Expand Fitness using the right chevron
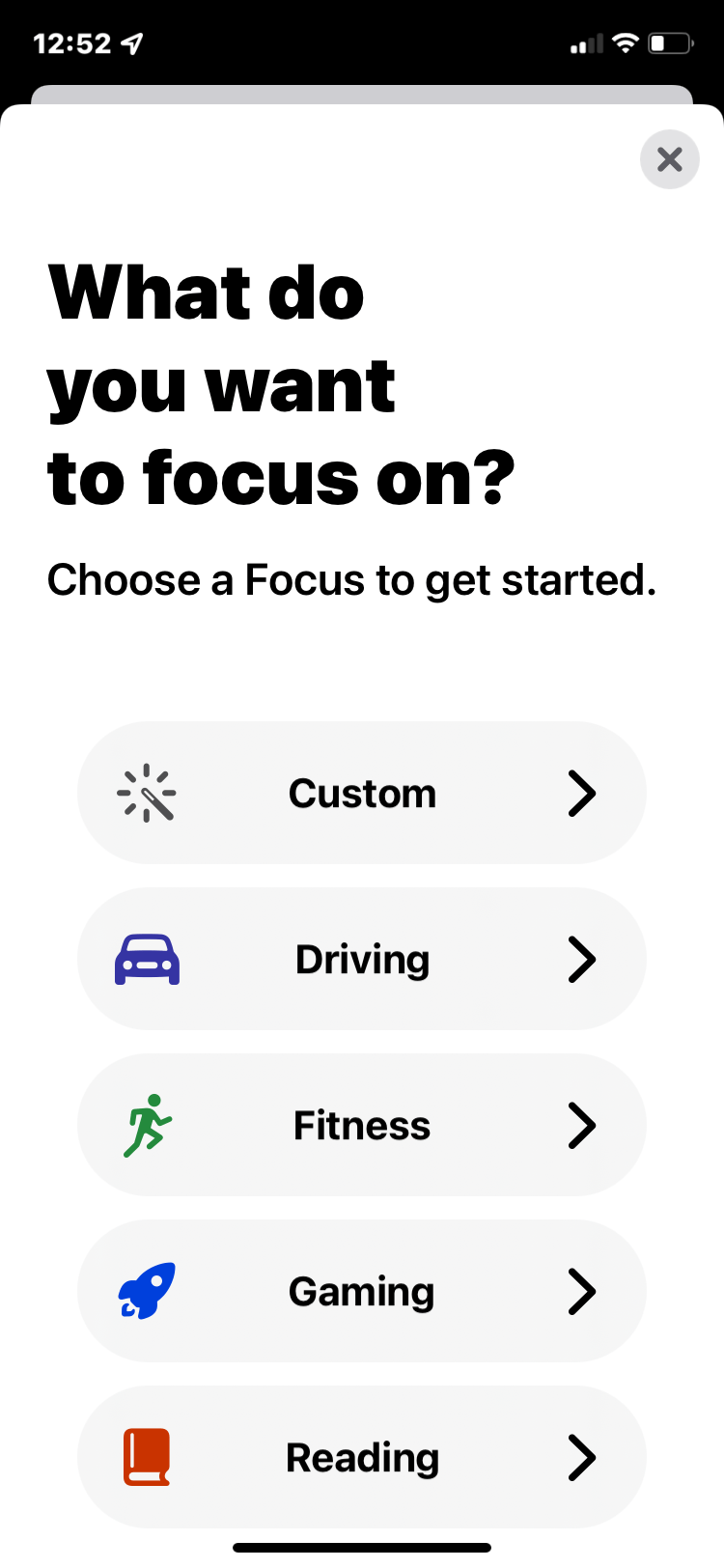This screenshot has height=1568, width=724. pyautogui.click(x=582, y=1125)
